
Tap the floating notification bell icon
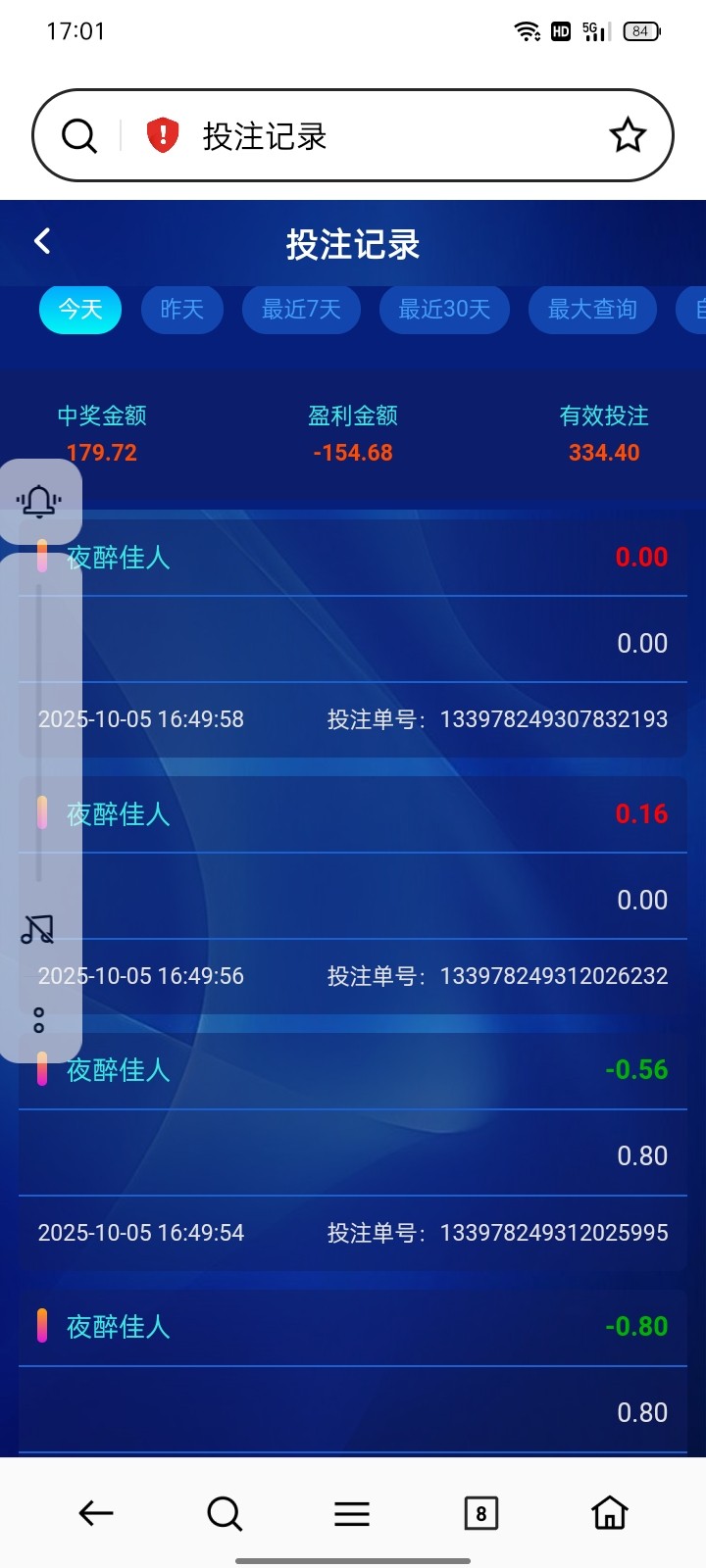pyautogui.click(x=38, y=501)
